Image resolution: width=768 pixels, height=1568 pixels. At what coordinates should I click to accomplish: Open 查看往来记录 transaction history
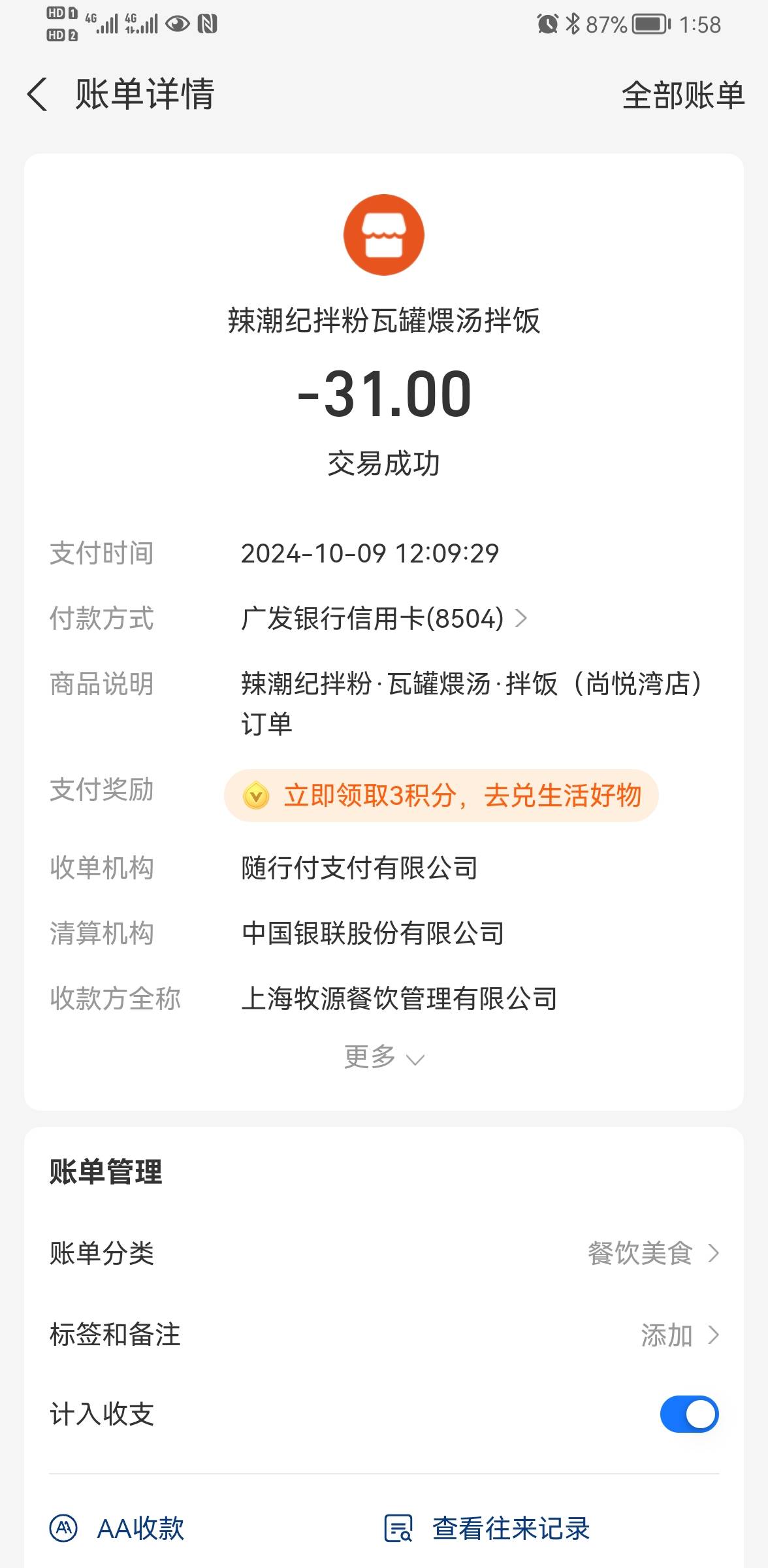click(x=487, y=1529)
